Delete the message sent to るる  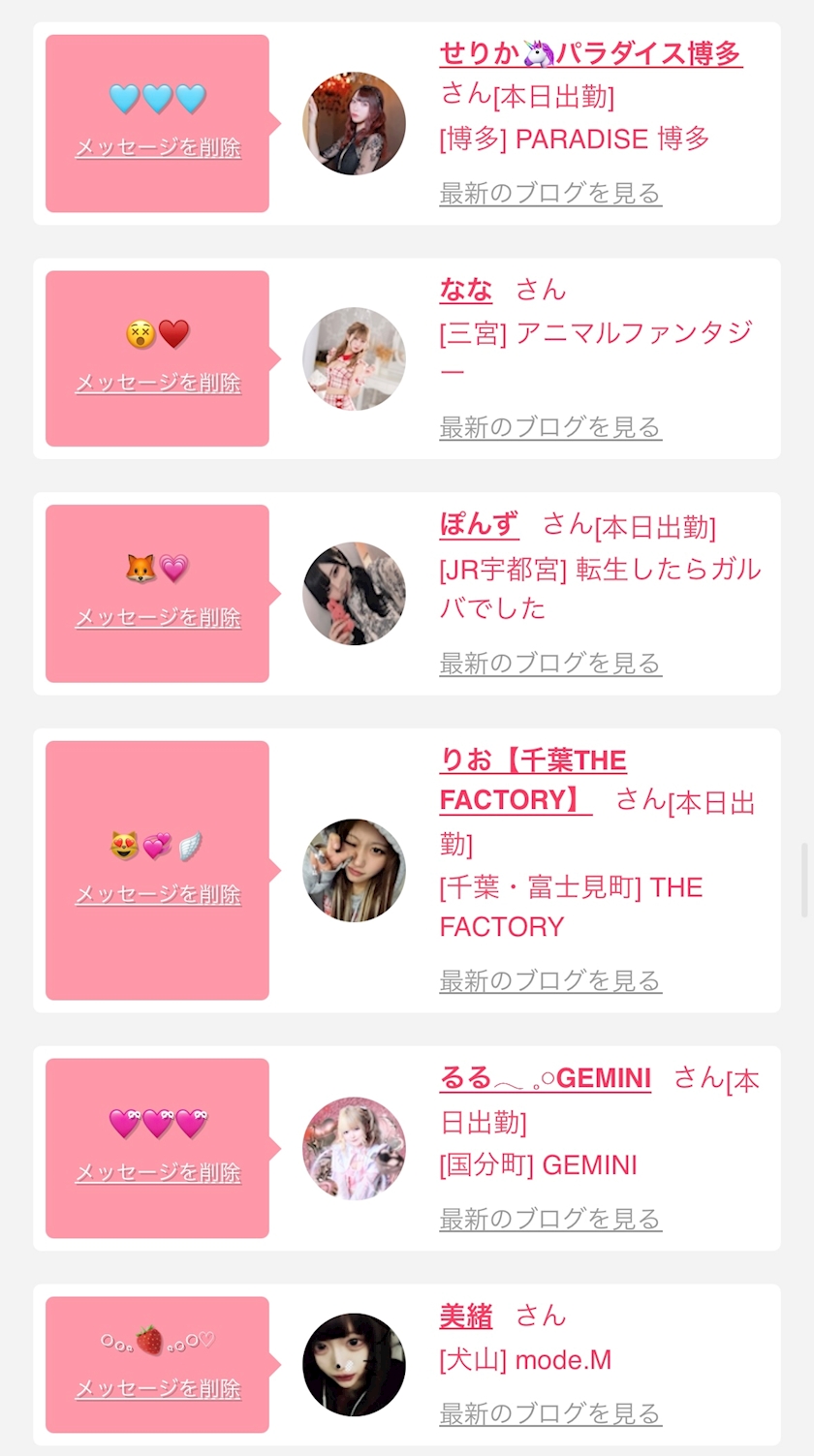coord(158,1173)
